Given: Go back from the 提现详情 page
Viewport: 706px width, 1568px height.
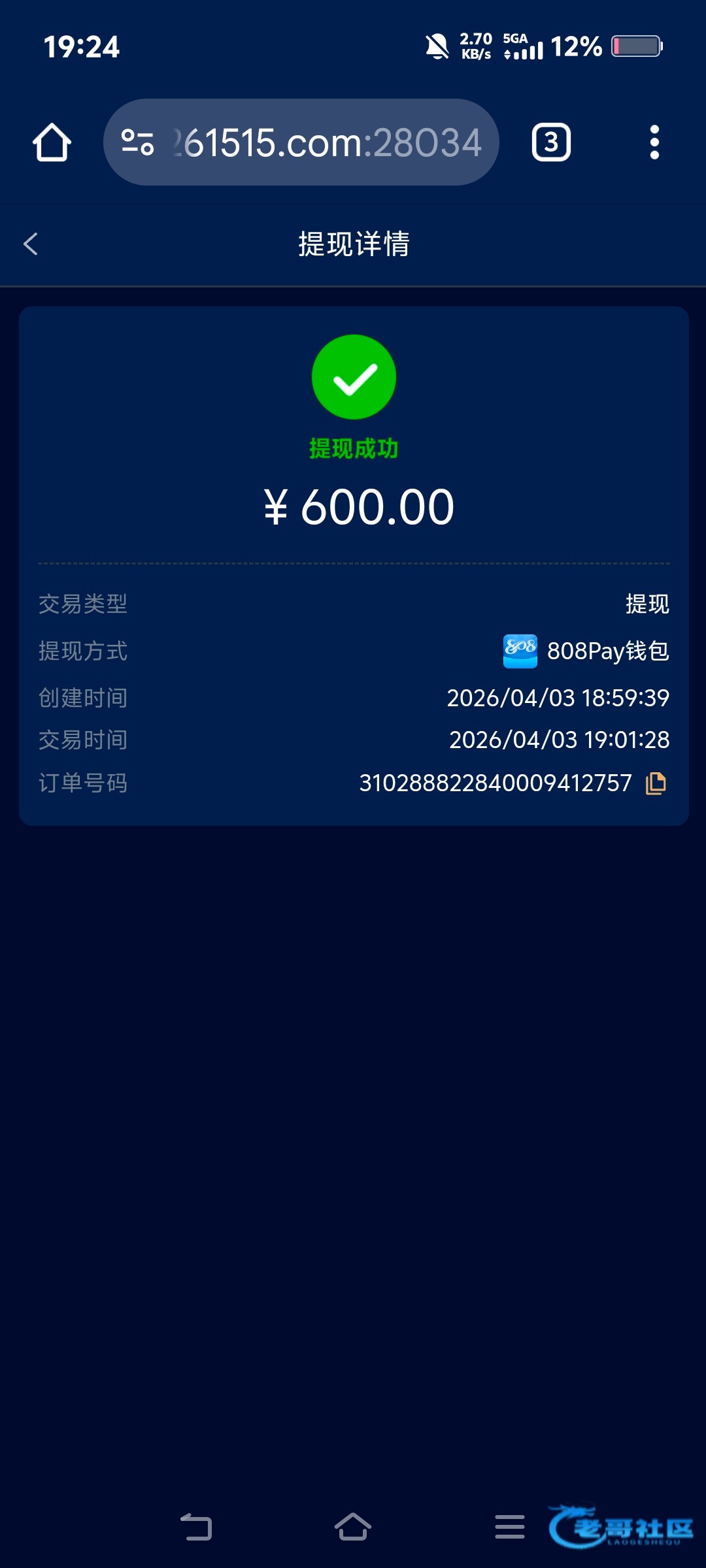Looking at the screenshot, I should coord(31,244).
